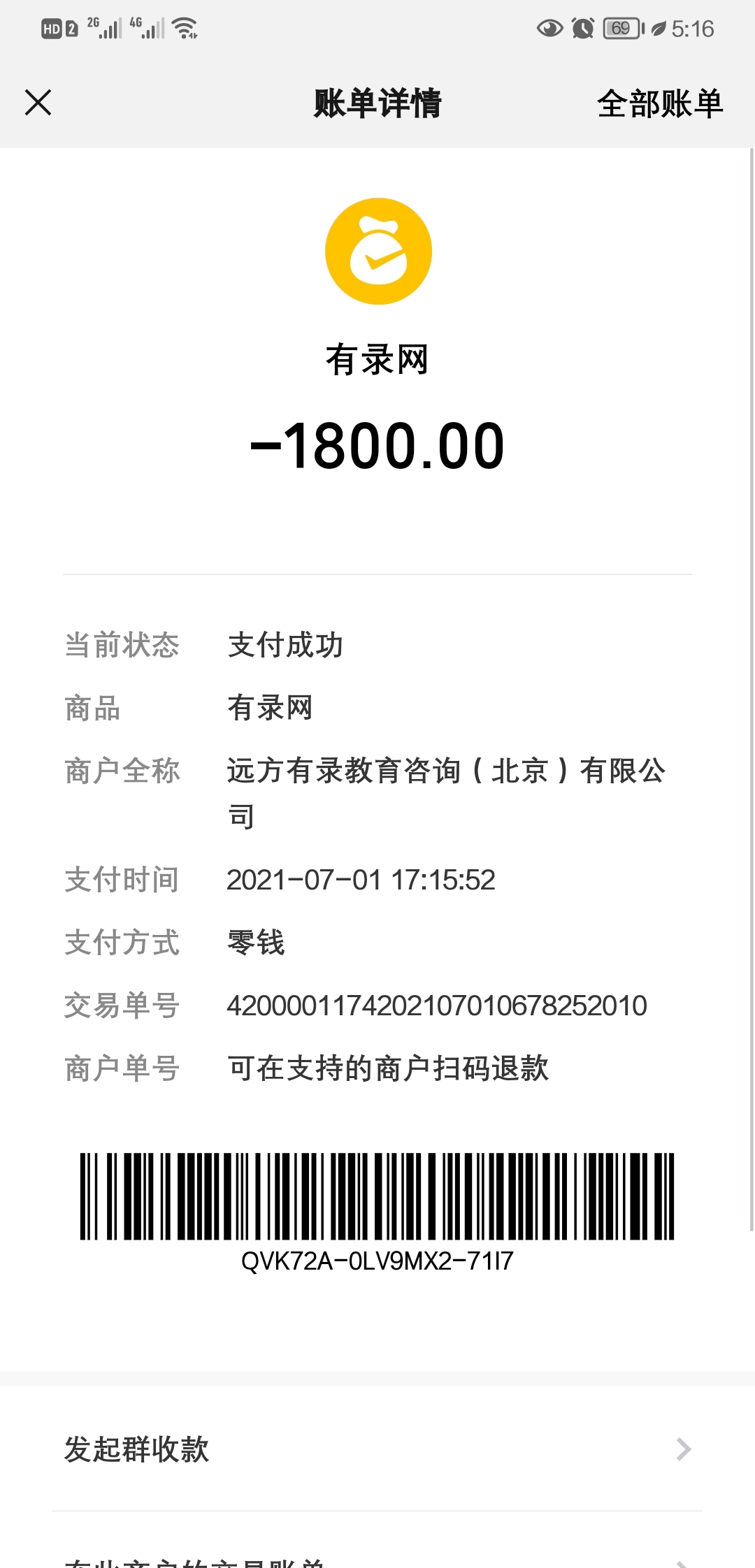Image resolution: width=755 pixels, height=1568 pixels.
Task: Open 发起群收款 group collection row
Action: pos(377,1450)
